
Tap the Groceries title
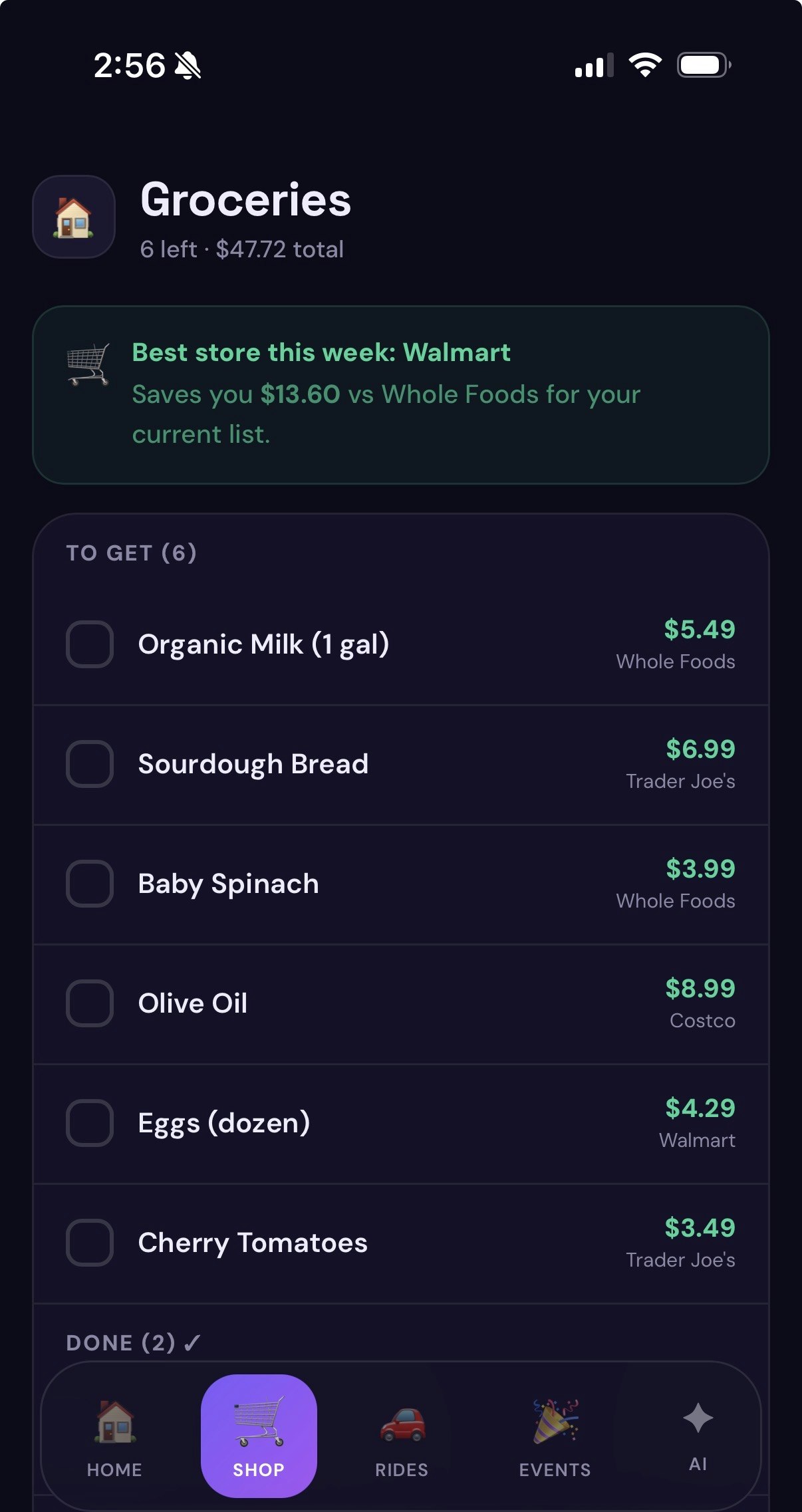[245, 200]
